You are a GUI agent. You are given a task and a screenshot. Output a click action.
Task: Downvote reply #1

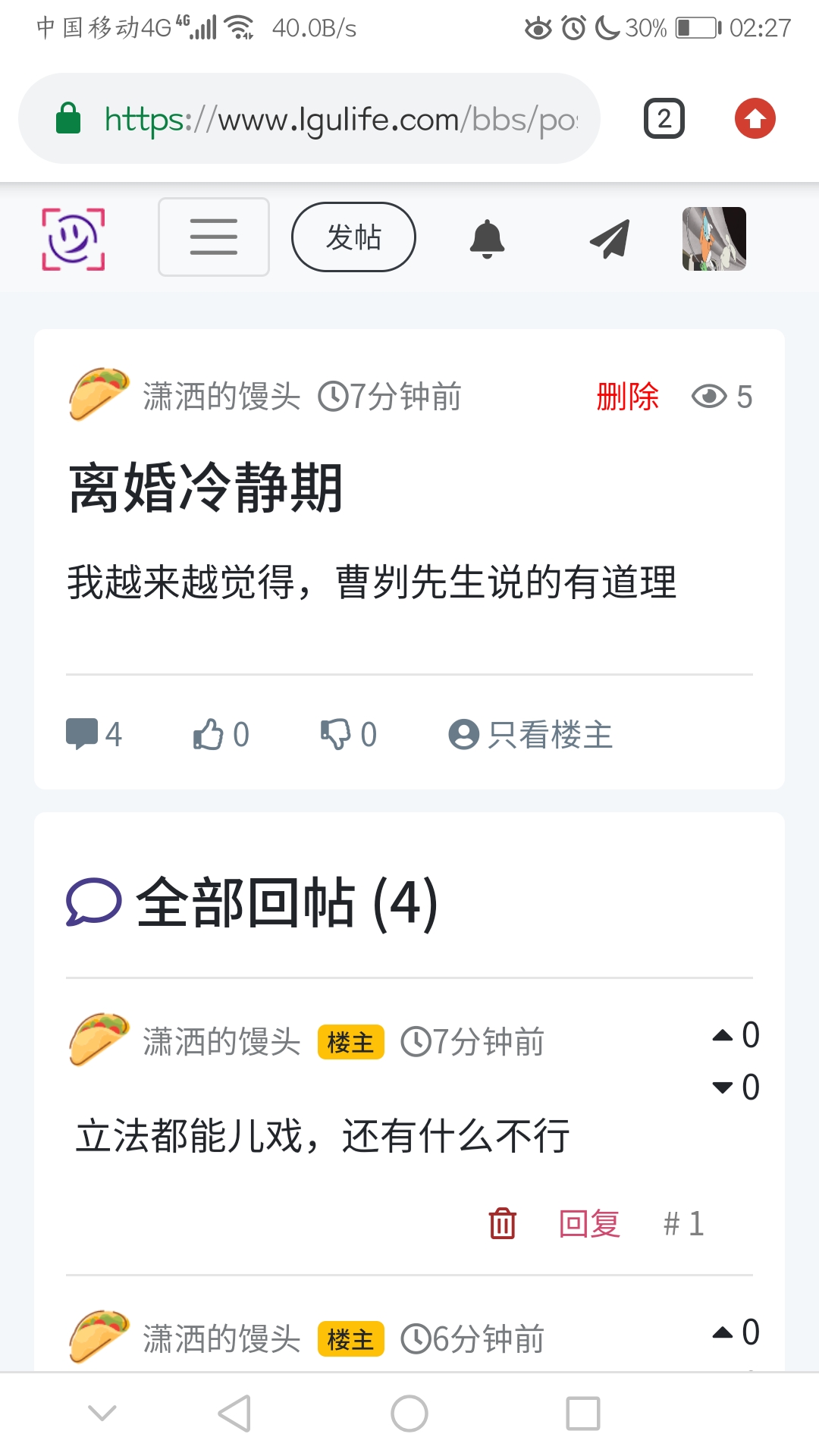click(723, 1087)
